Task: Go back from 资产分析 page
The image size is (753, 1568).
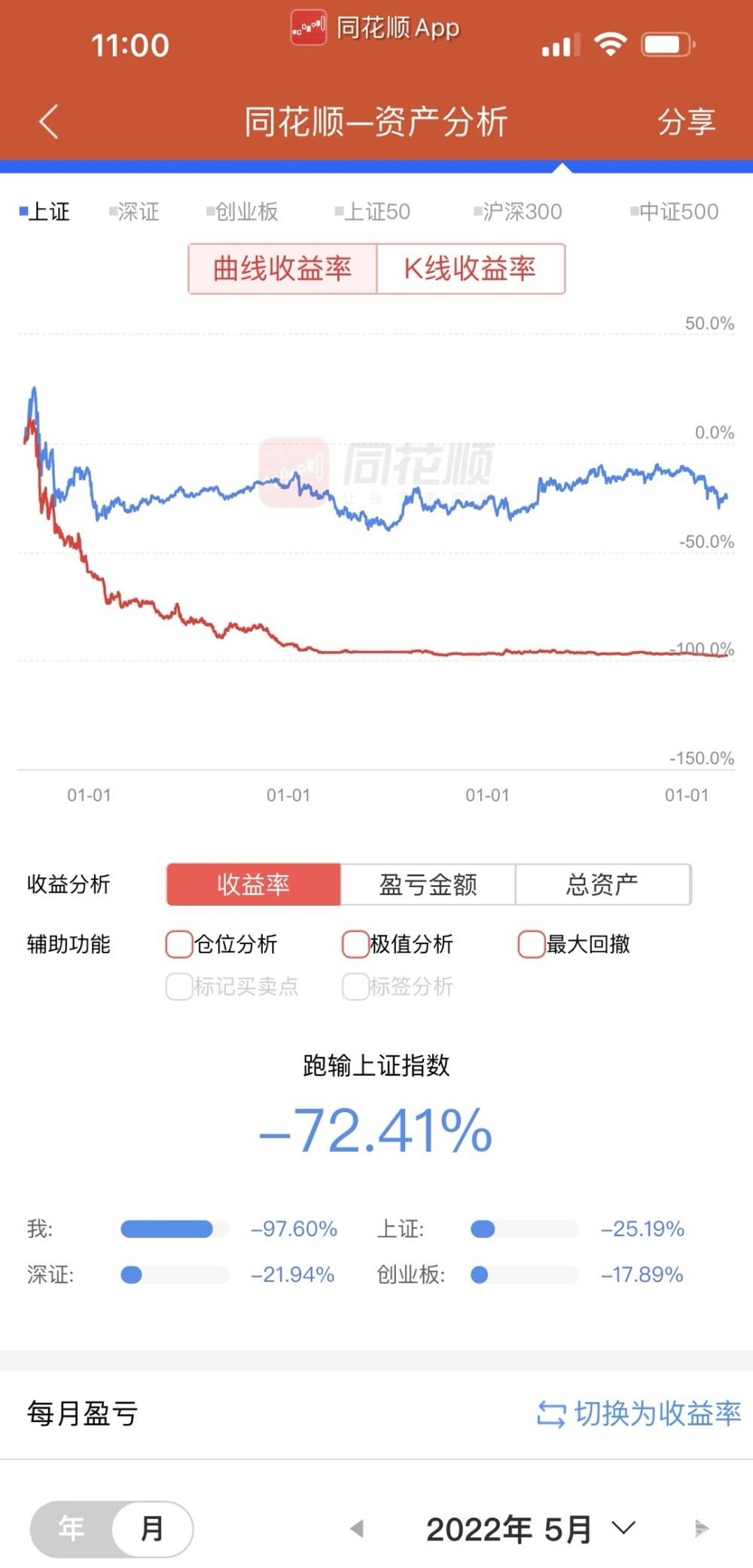Action: (49, 122)
